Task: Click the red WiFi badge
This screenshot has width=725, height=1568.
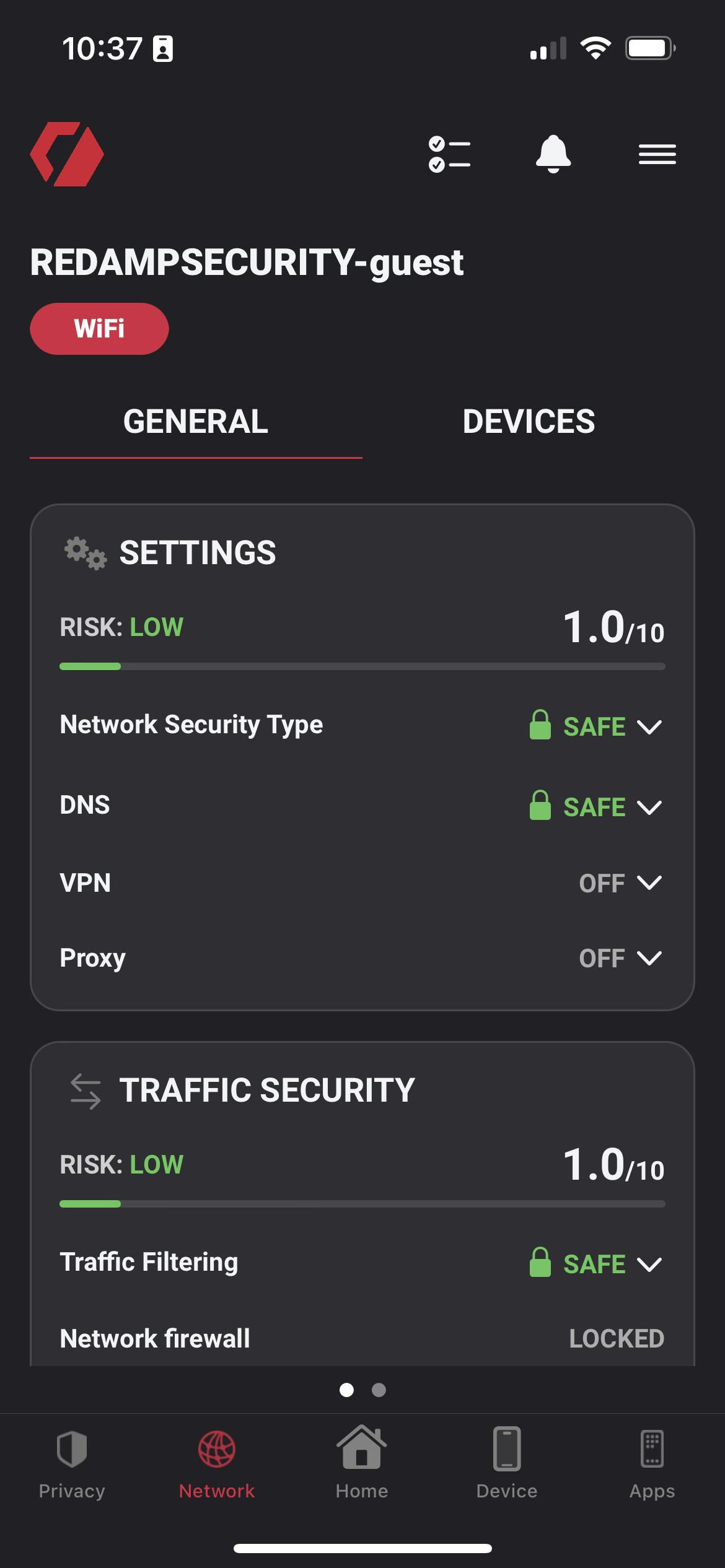Action: tap(99, 329)
